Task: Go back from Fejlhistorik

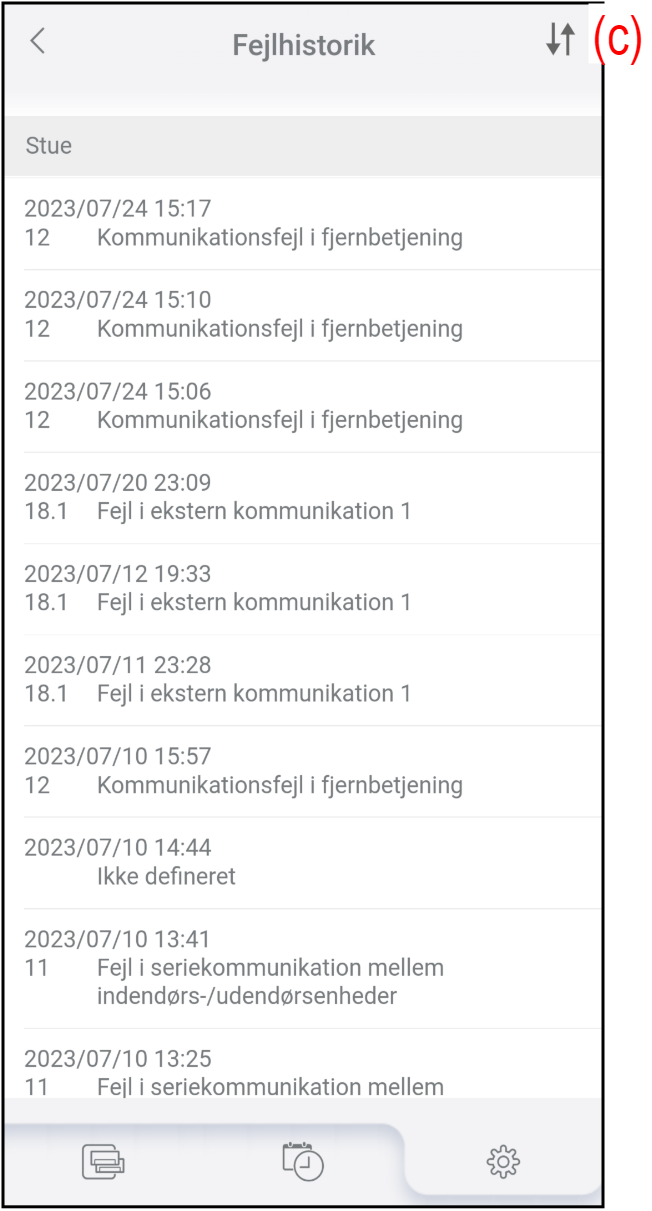Action: (x=38, y=42)
